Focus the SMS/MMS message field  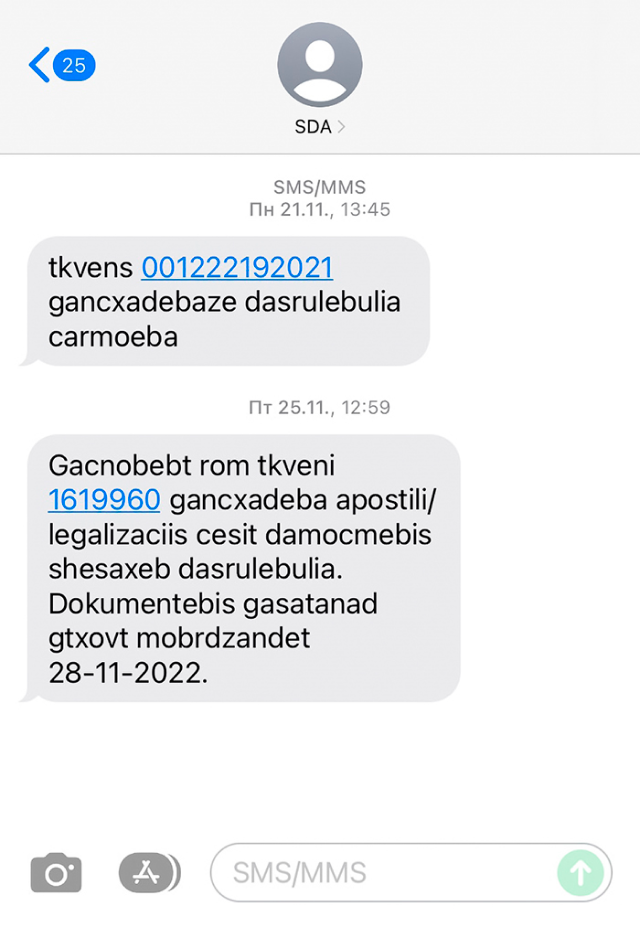[x=380, y=873]
